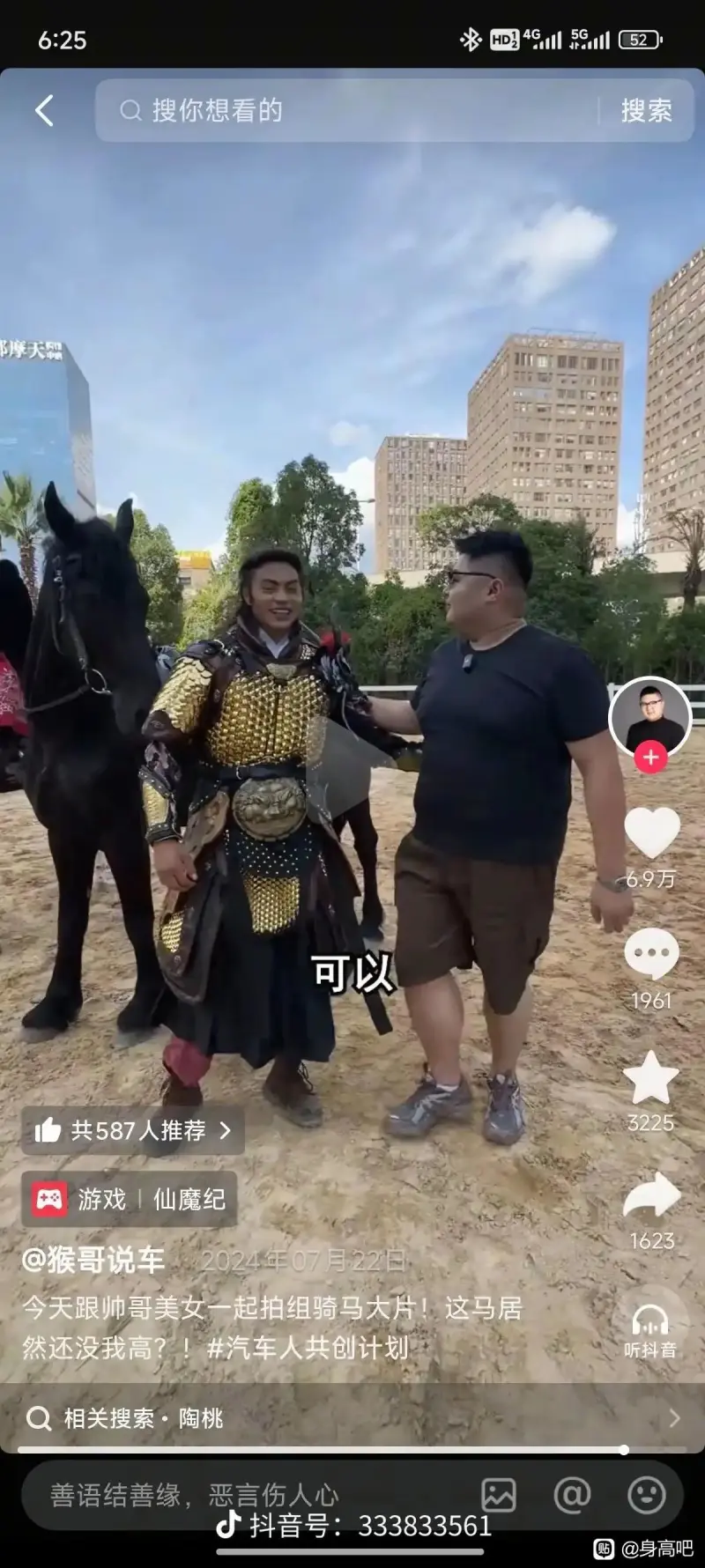The image size is (705, 1568).
Task: Follow the creator with the red plus
Action: [x=650, y=758]
